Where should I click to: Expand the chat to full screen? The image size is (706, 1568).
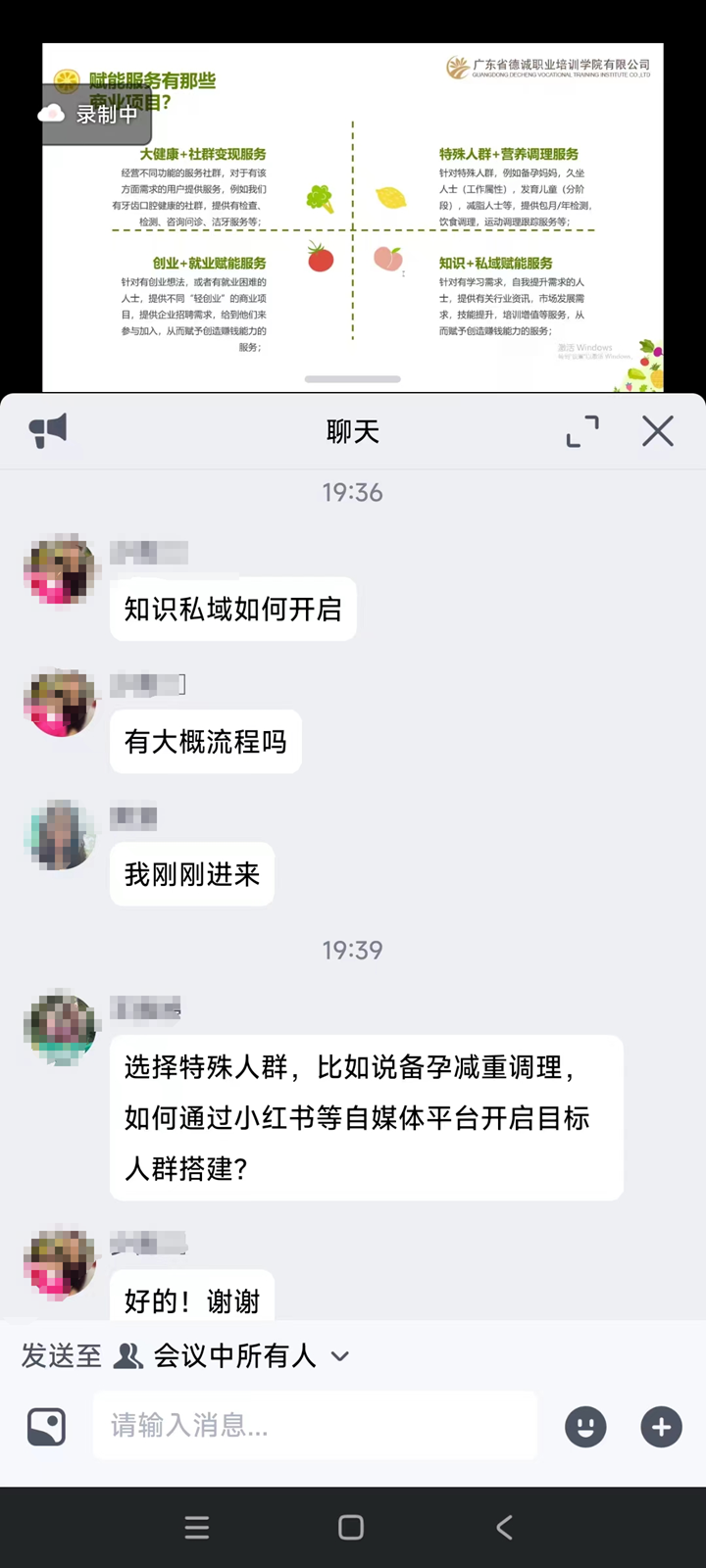tap(582, 431)
